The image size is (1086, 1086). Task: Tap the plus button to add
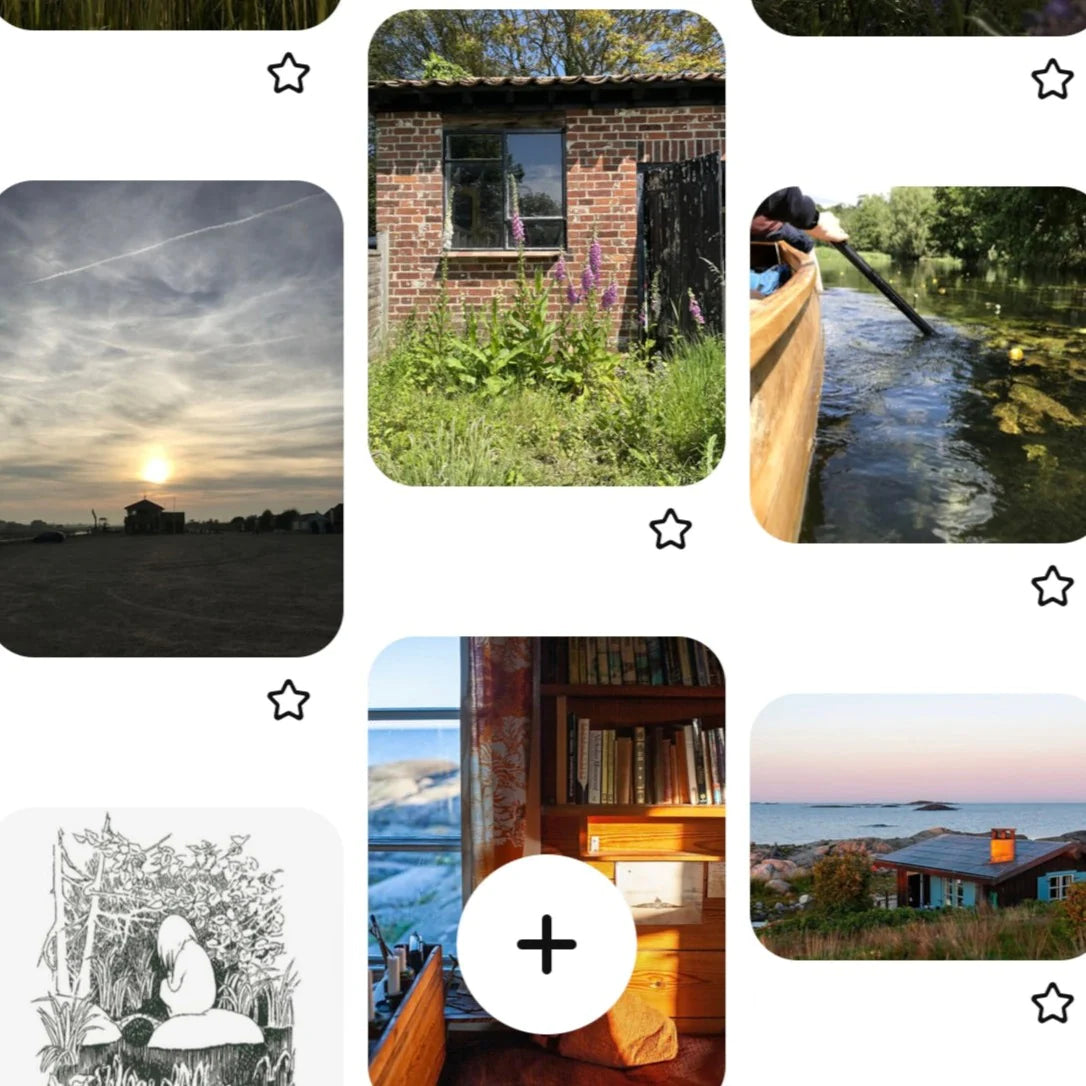546,944
